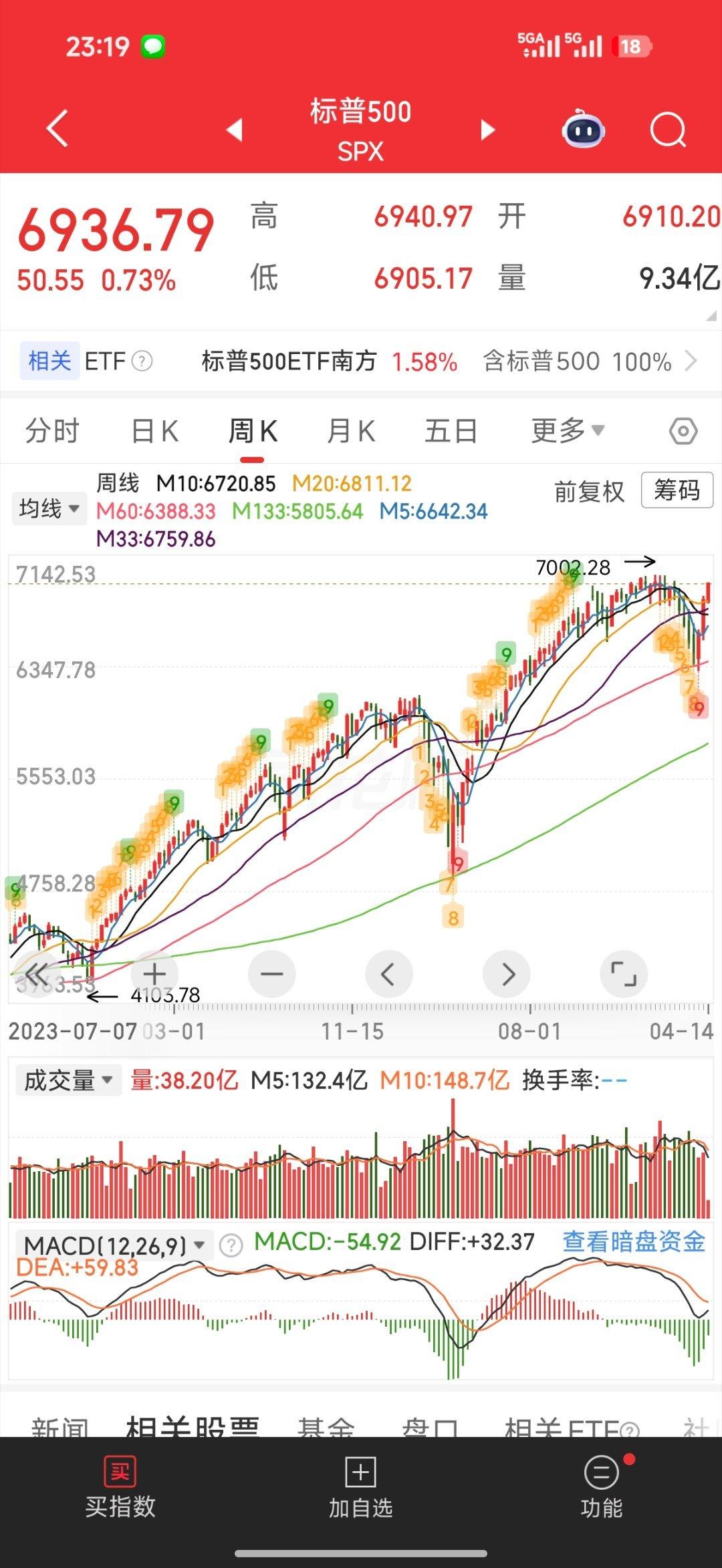
Task: Zoom into the chart with the plus icon
Action: 154,974
